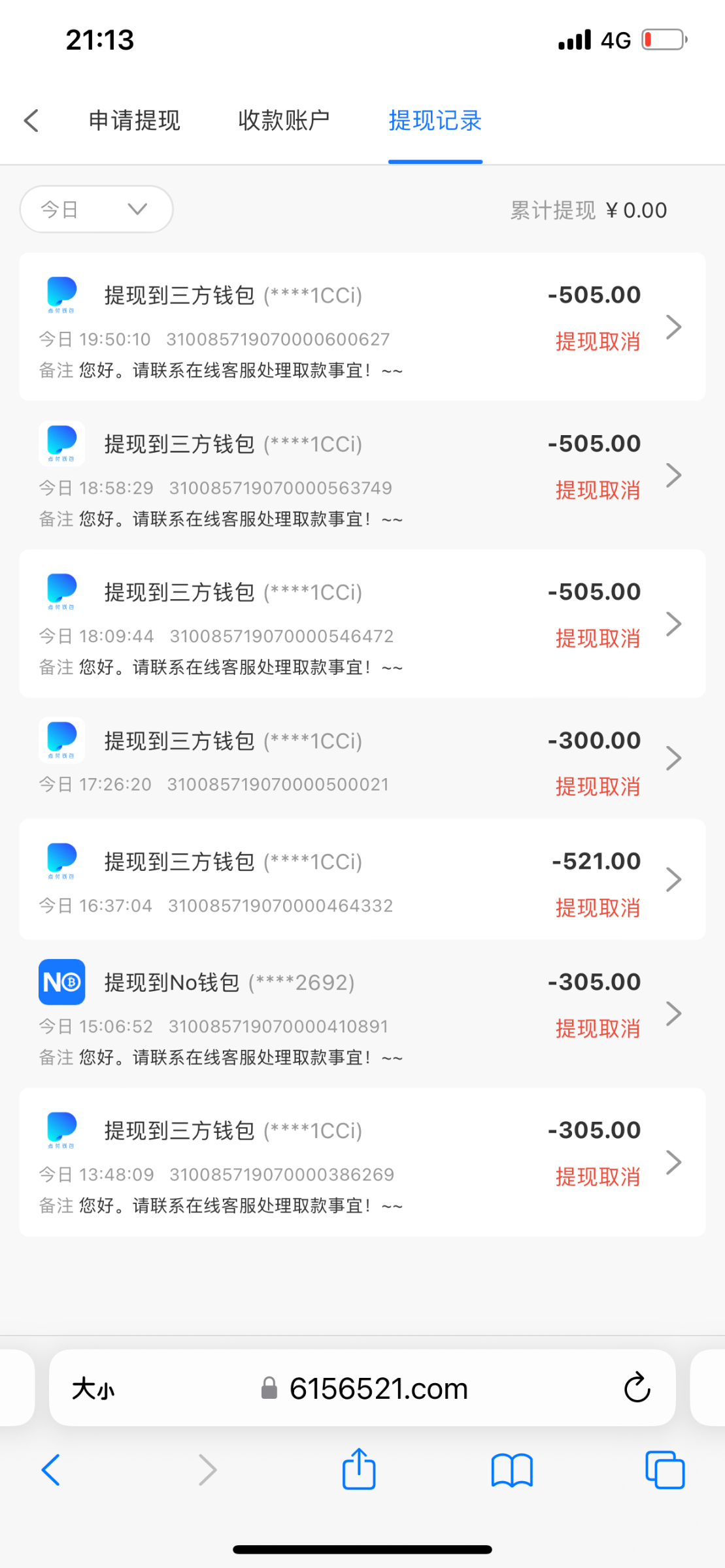This screenshot has width=725, height=1568.
Task: Open the -300.00 withdrawal from 17:26:20
Action: (x=362, y=759)
